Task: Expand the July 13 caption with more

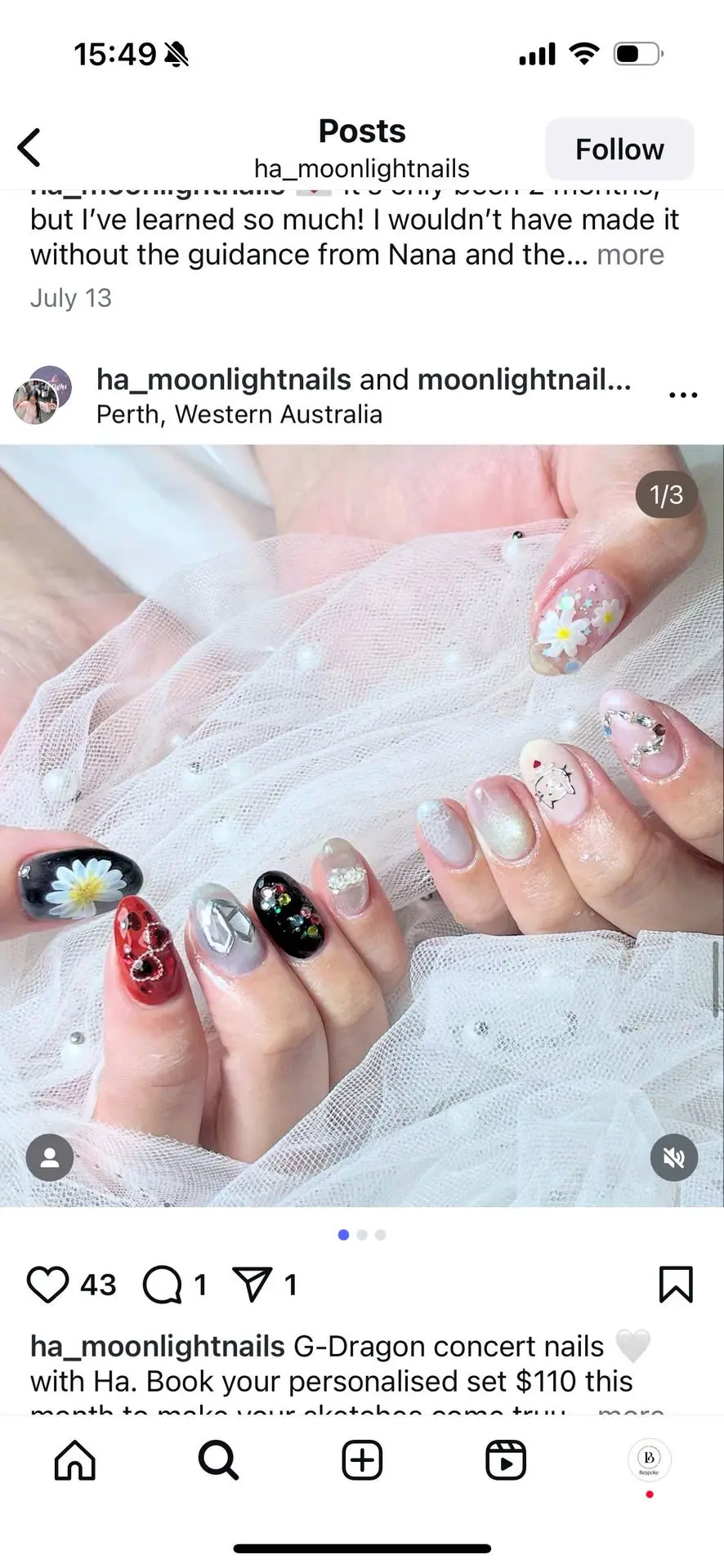Action: click(630, 255)
